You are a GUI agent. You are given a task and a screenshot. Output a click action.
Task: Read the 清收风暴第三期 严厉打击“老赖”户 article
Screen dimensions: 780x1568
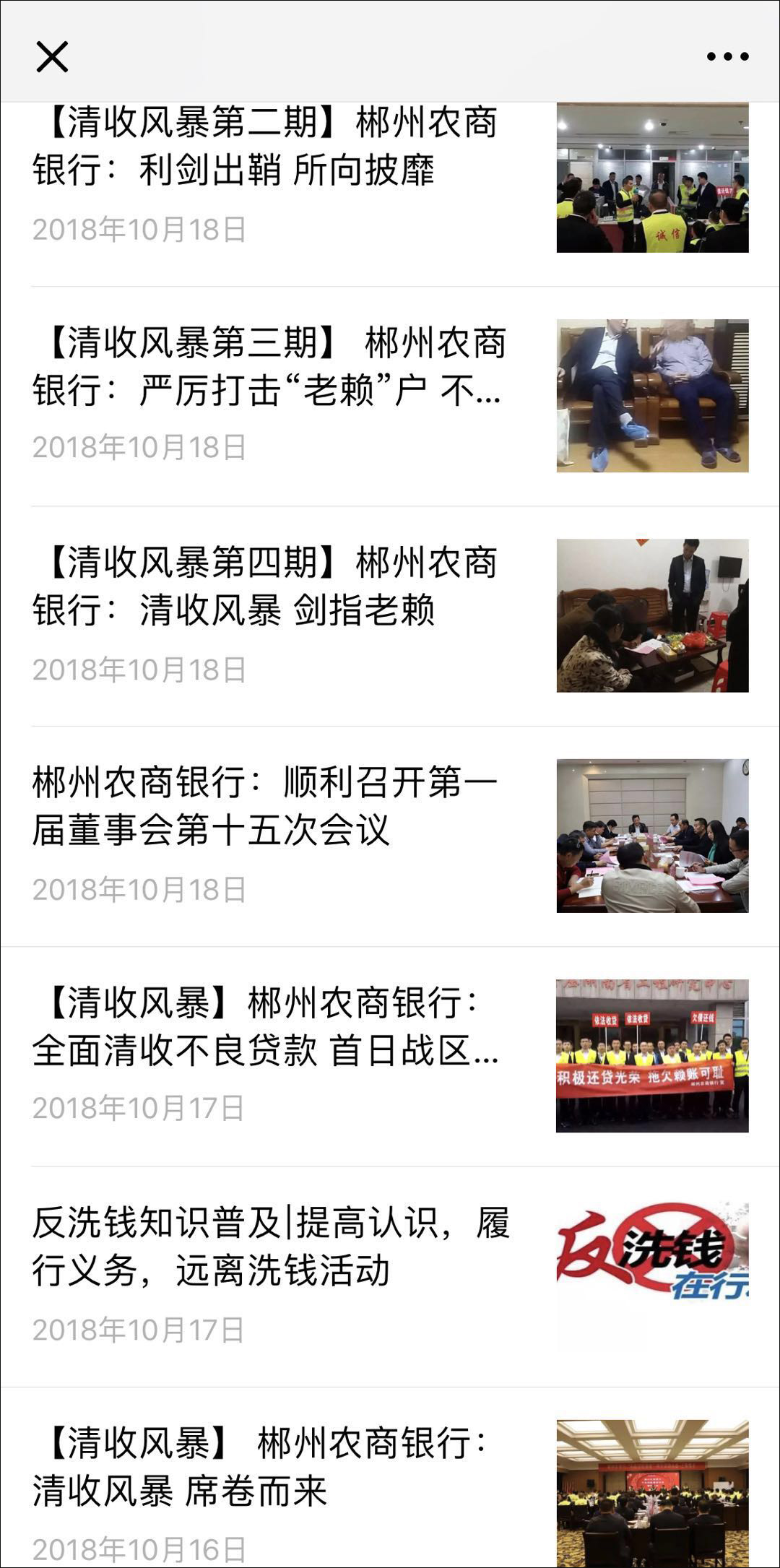(x=269, y=366)
